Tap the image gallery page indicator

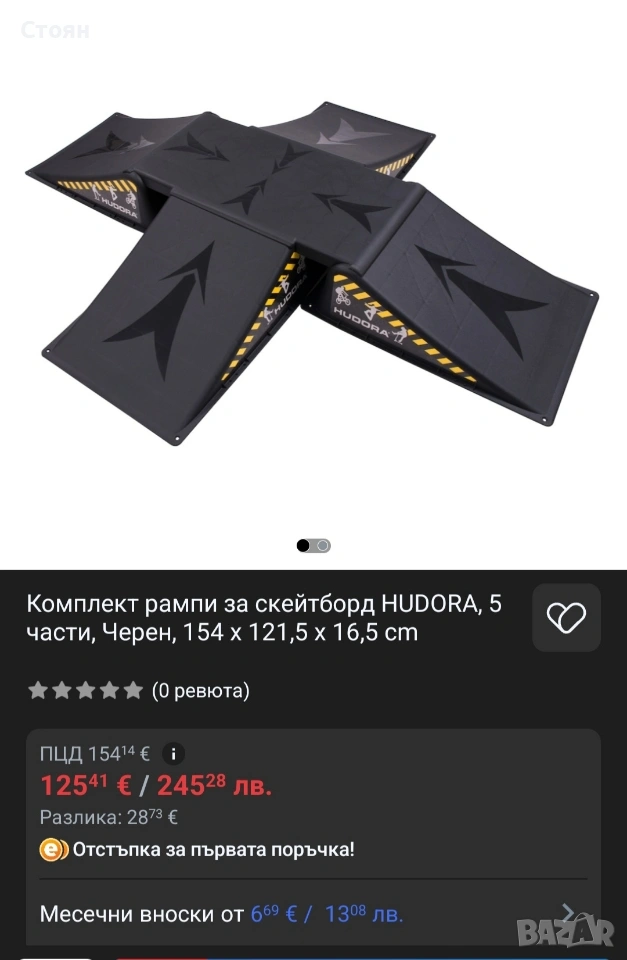(x=313, y=545)
